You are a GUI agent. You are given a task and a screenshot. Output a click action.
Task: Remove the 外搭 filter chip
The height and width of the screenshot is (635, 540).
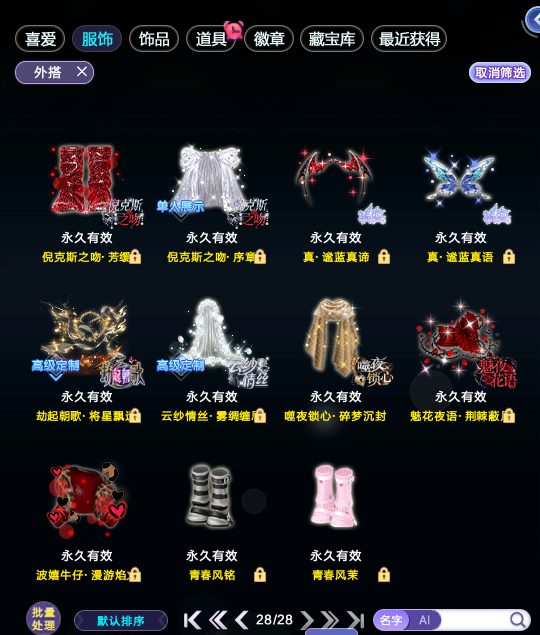pos(82,72)
